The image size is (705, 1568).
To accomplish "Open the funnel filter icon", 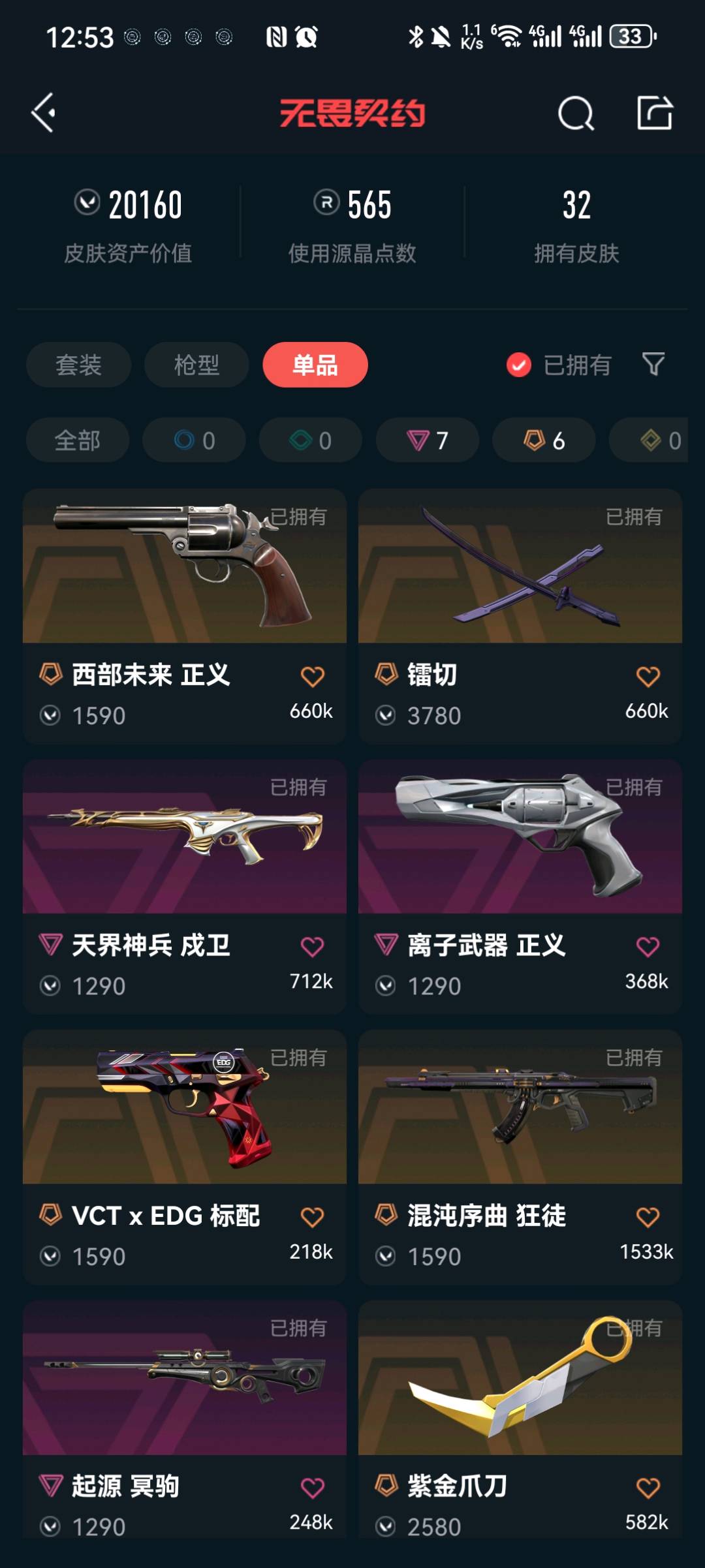I will [653, 364].
